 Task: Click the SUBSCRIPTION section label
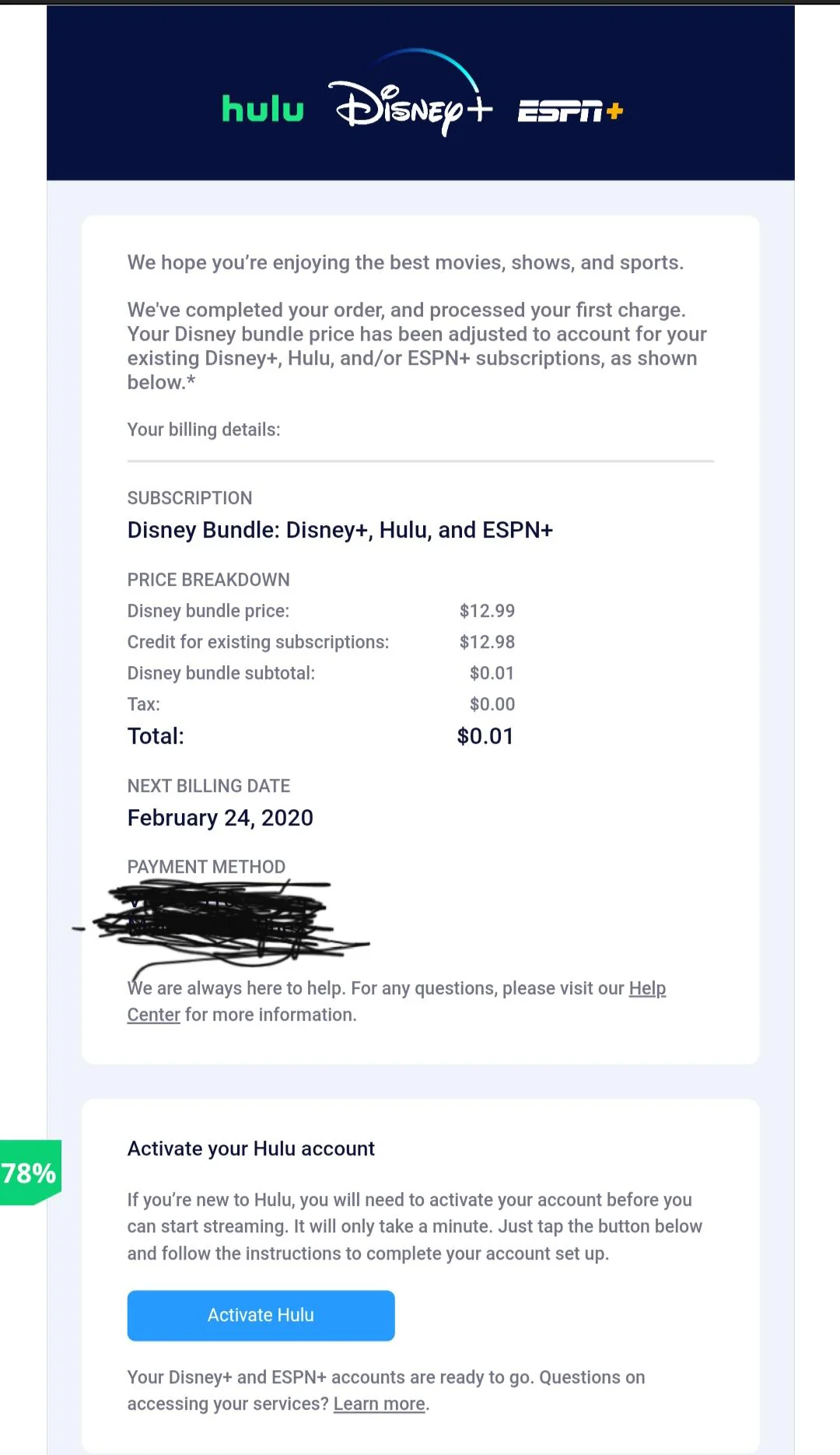[189, 498]
